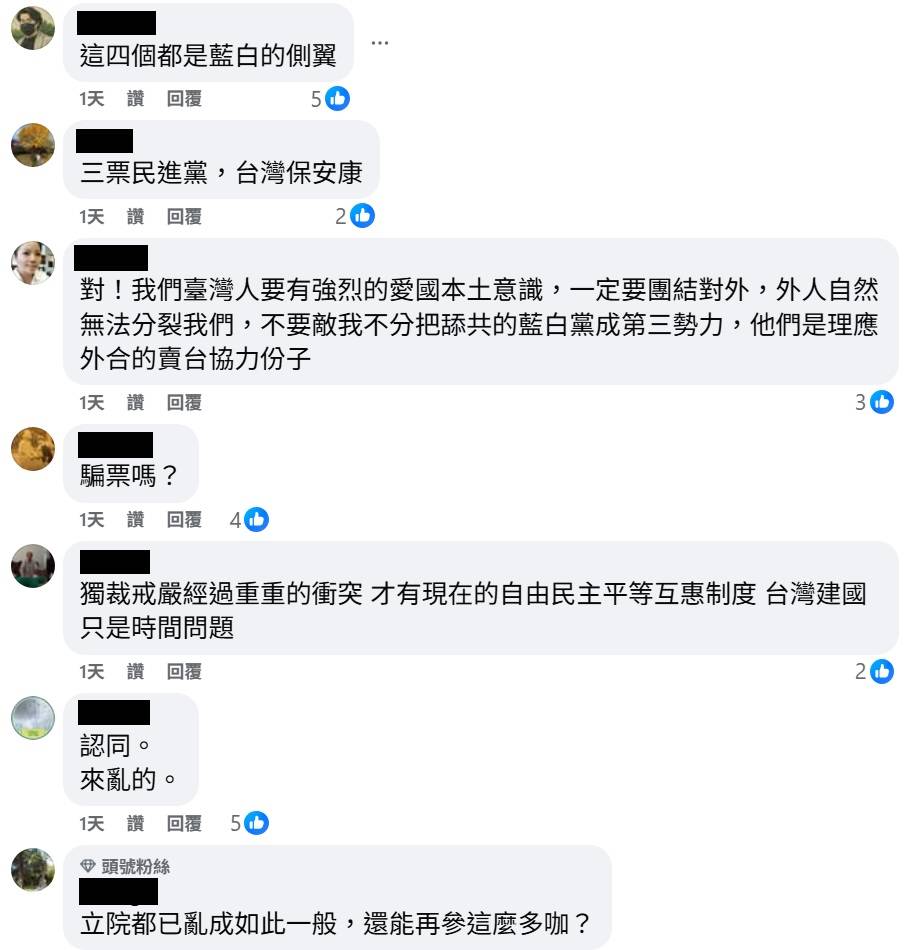
Task: Like the comment 這四個都是藍白的側翼
Action: click(x=135, y=99)
